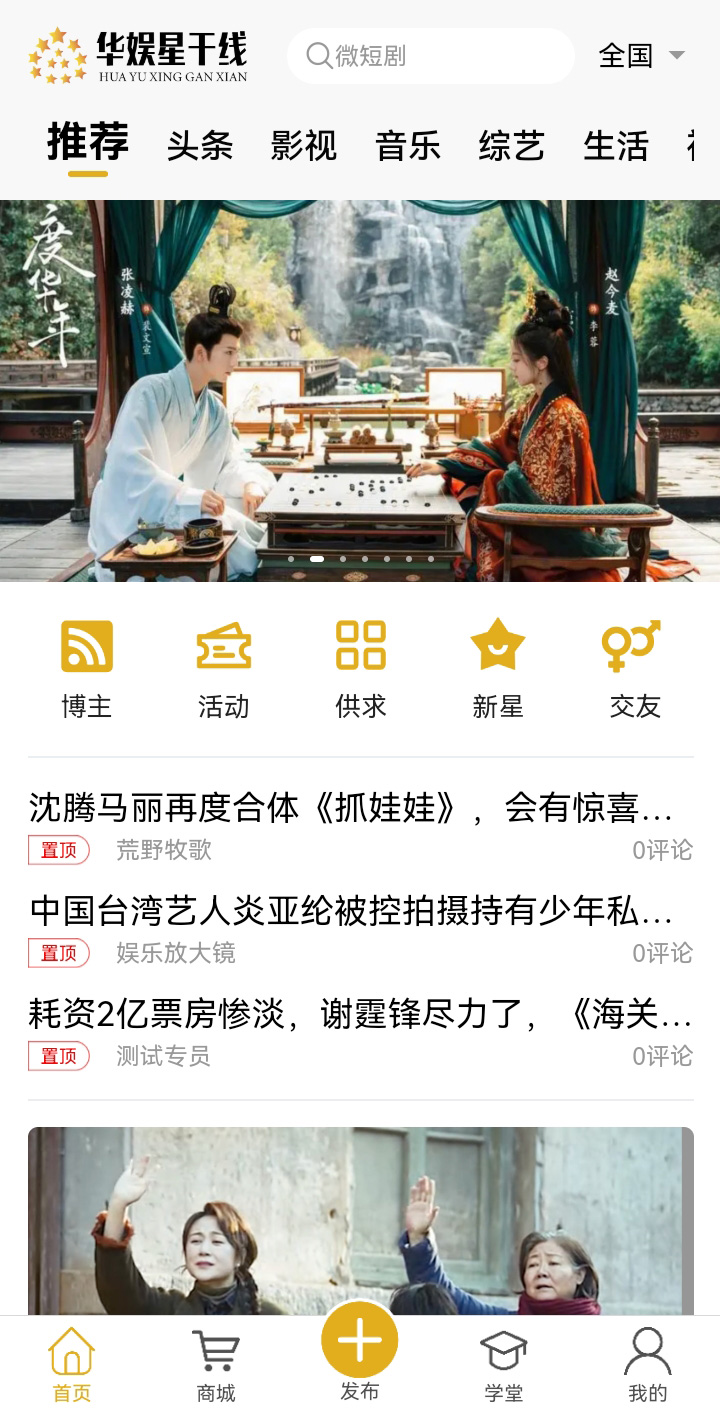Open the 生活 tab
This screenshot has height=1426, width=720.
pos(616,146)
